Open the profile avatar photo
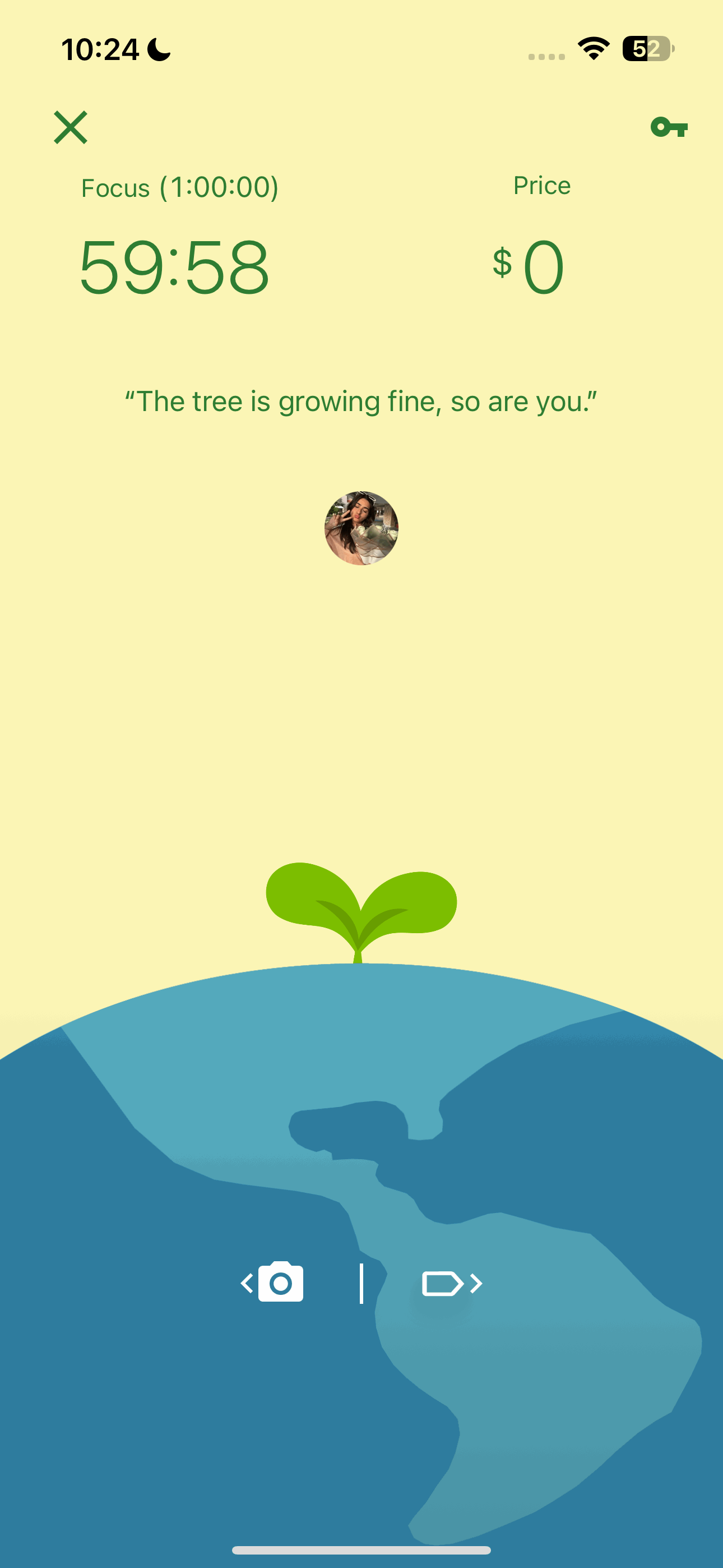This screenshot has height=1568, width=723. 361,528
